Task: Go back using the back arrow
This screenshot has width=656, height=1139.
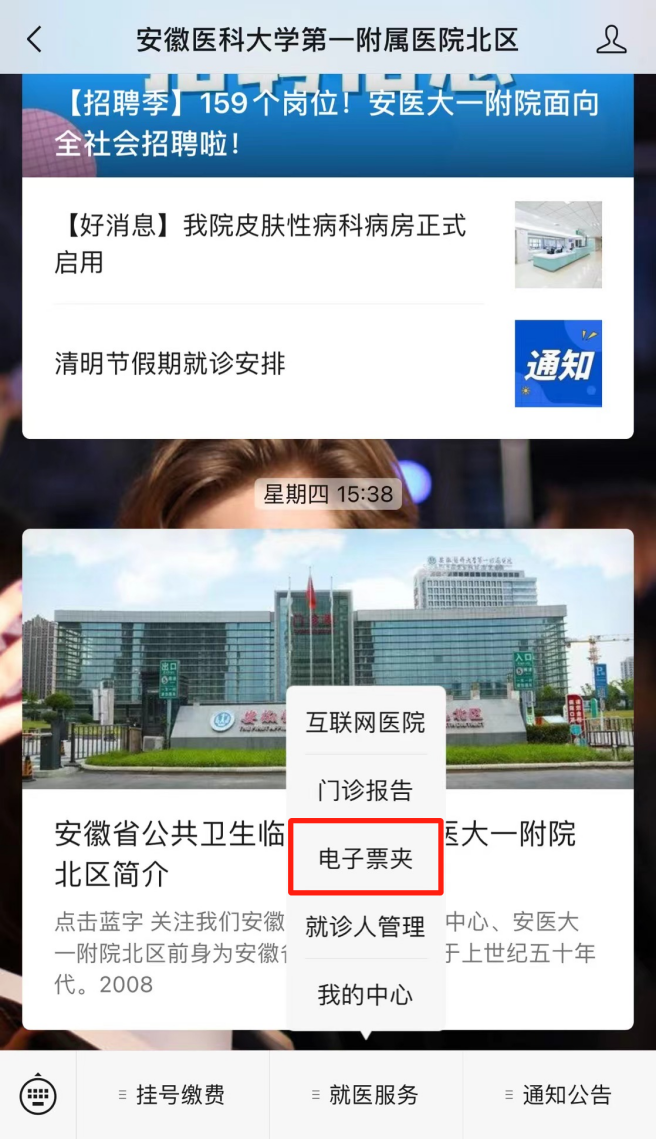Action: [34, 39]
